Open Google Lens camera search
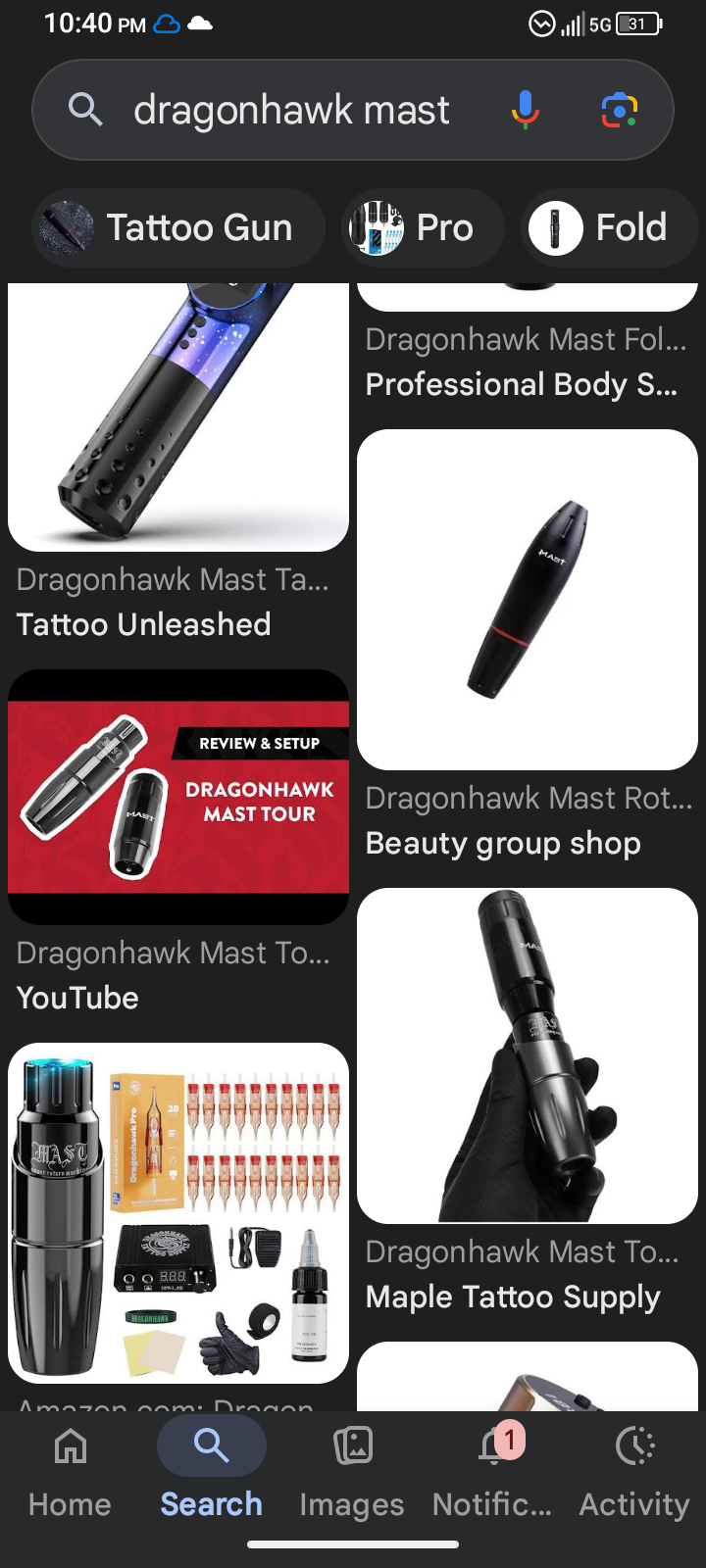706x1568 pixels. coord(619,110)
